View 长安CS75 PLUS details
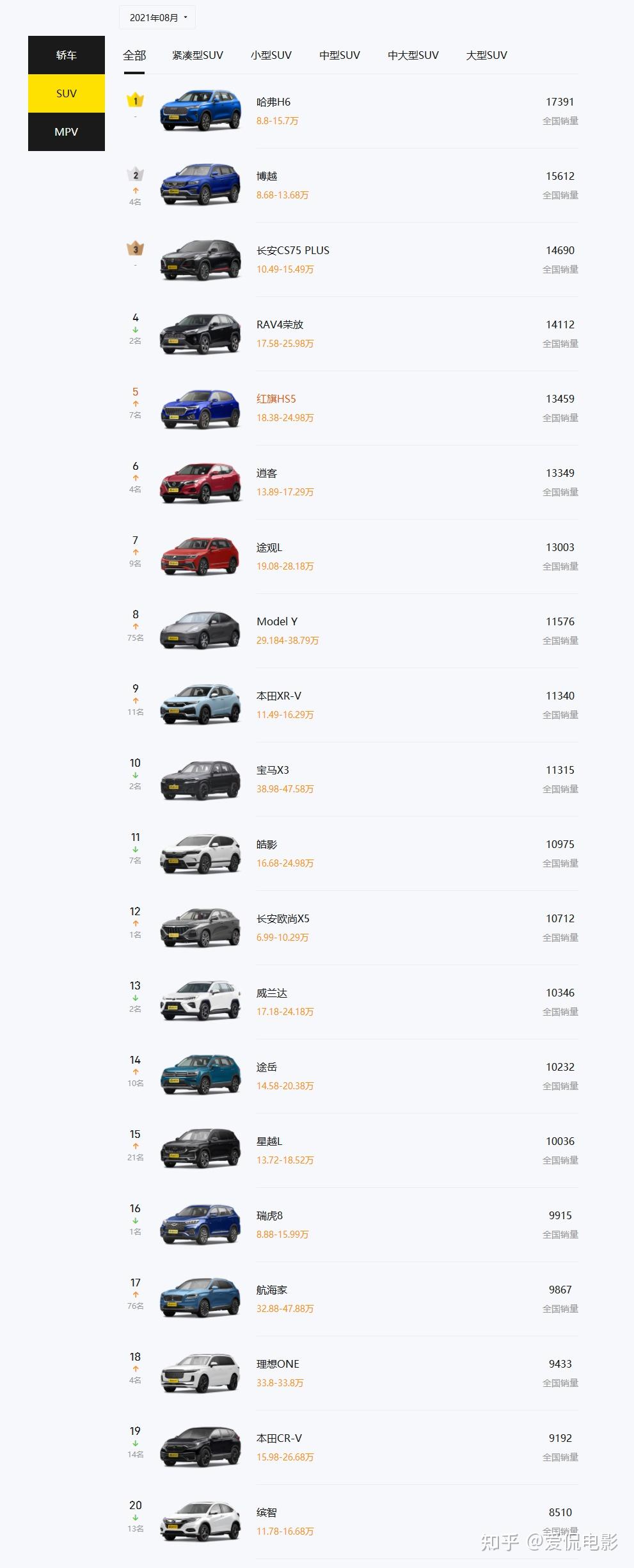Screen dimensions: 634x1568 (293, 251)
